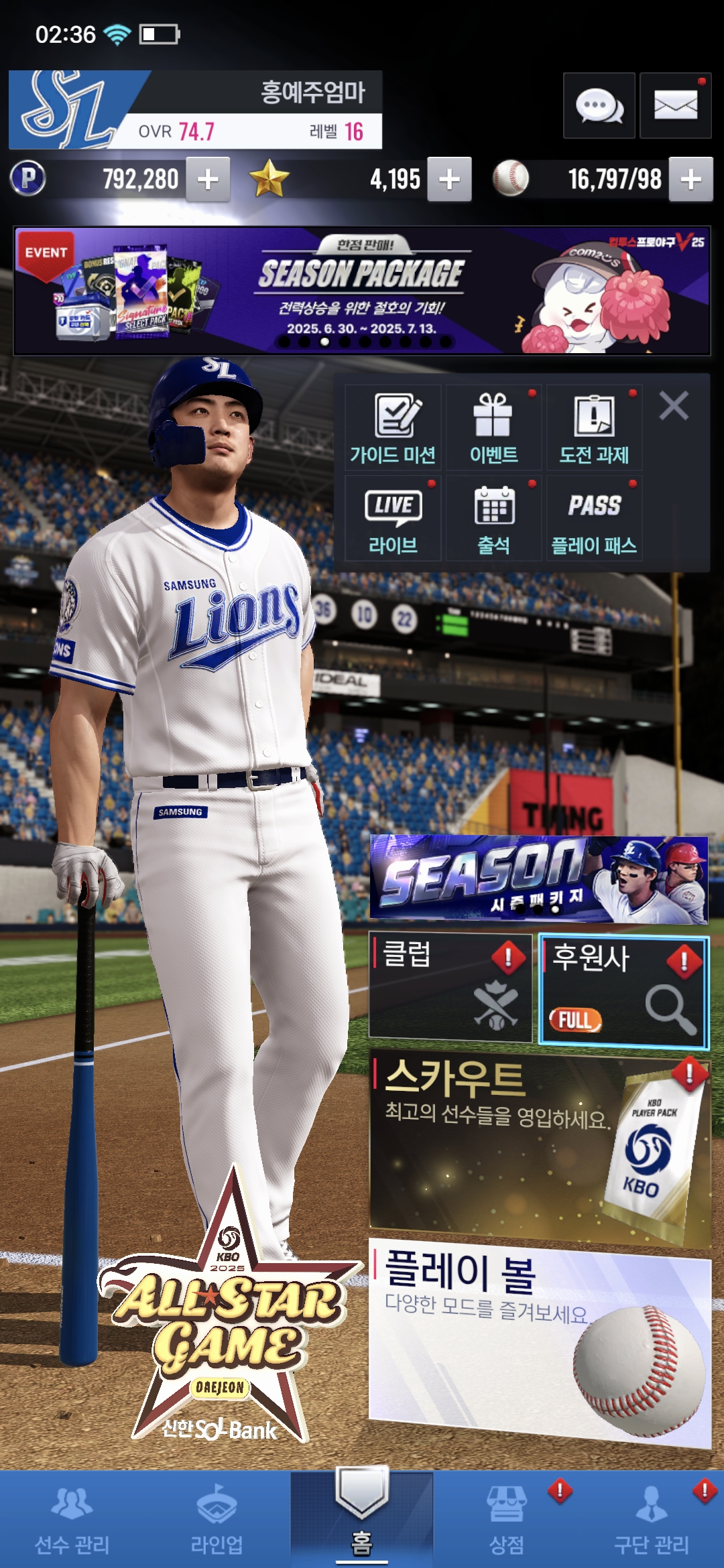Switch to 상점 tab

click(507, 1520)
